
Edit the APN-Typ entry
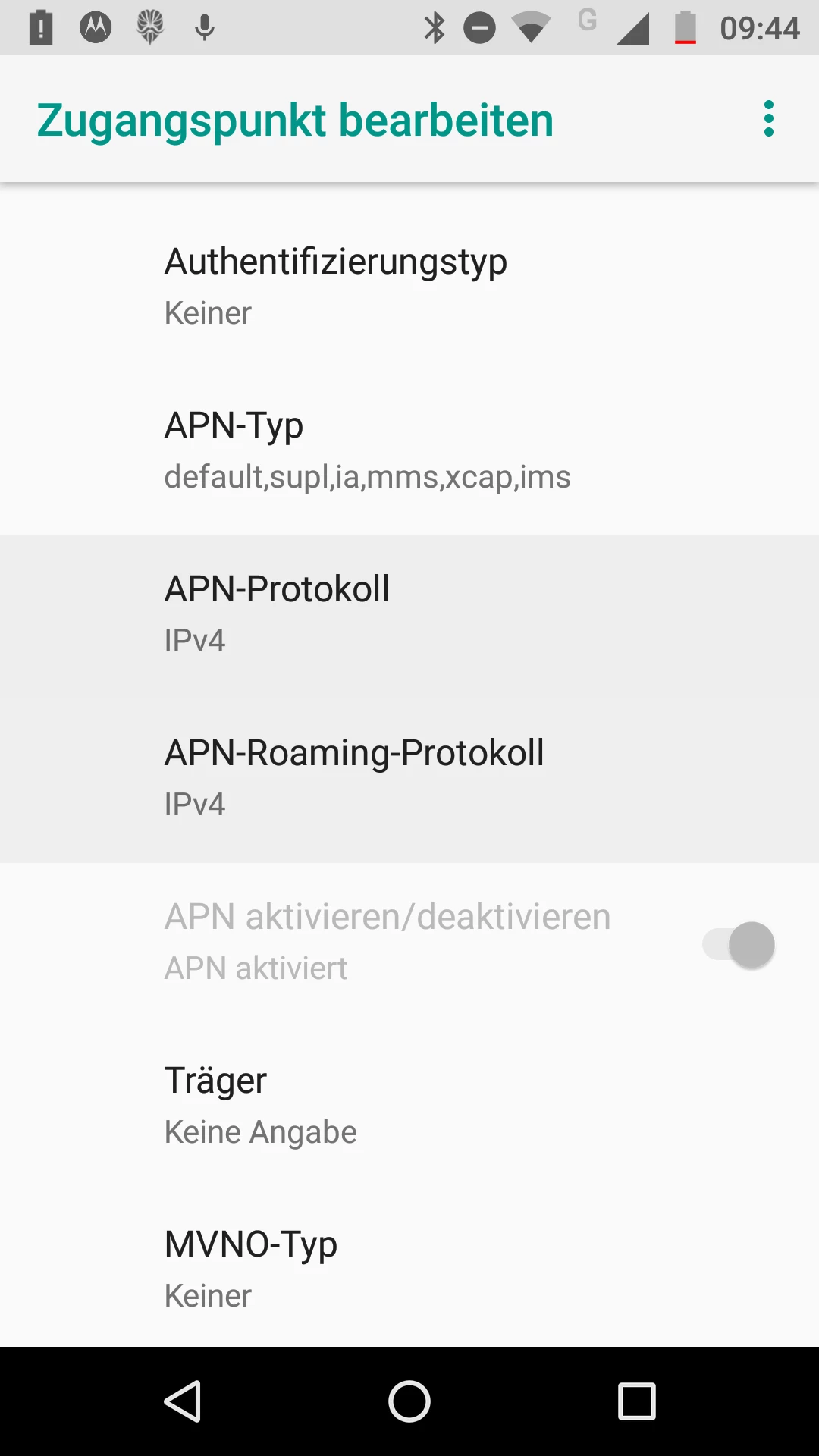pos(409,449)
